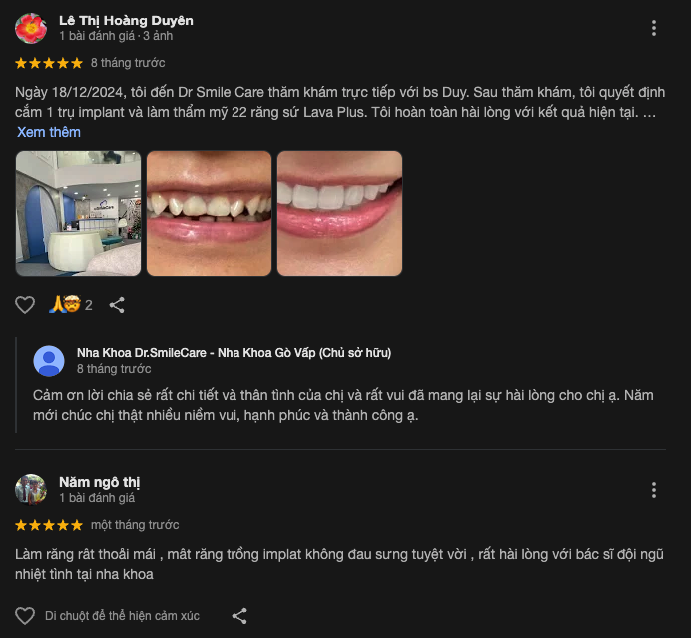Image resolution: width=691 pixels, height=638 pixels.
Task: Open Năm ngô thị's reviewer profile
Action: click(99, 482)
